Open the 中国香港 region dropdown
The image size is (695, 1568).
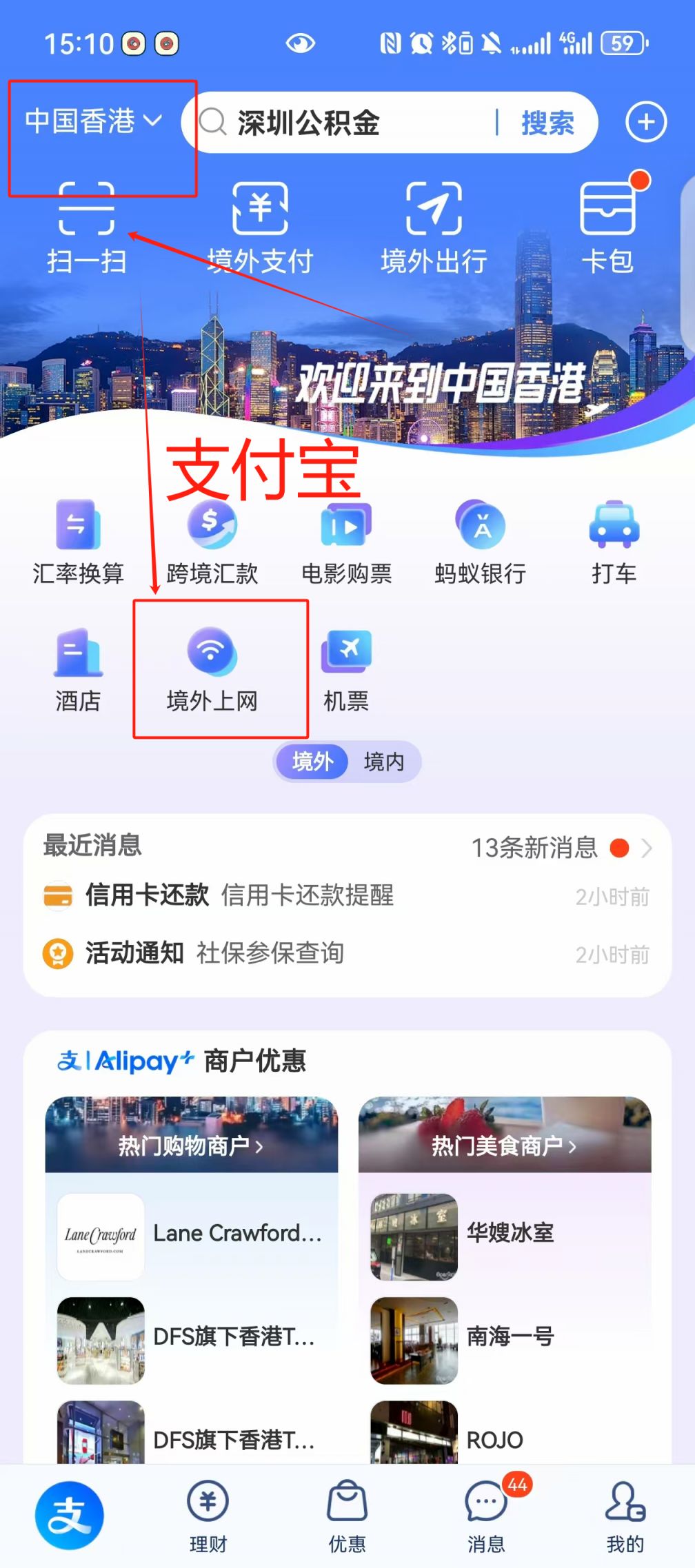[93, 121]
